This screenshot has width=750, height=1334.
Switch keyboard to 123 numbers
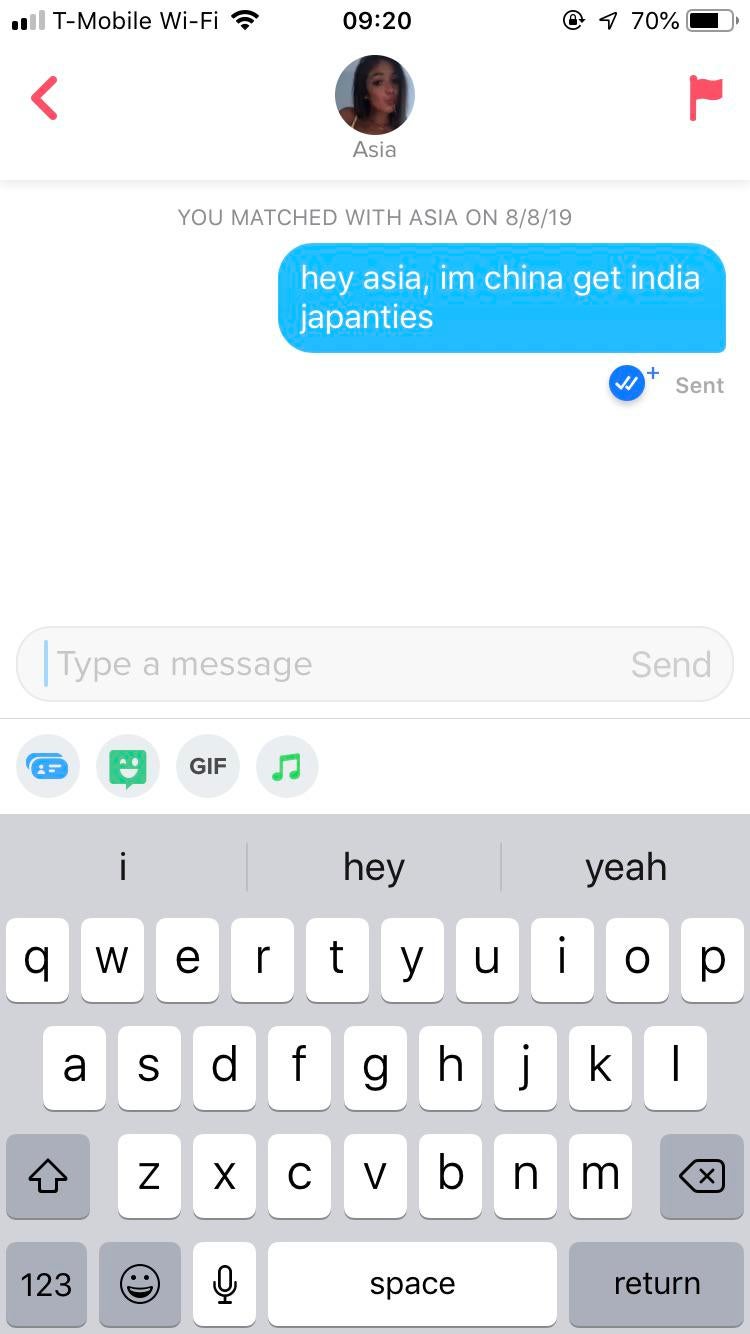[x=46, y=1284]
